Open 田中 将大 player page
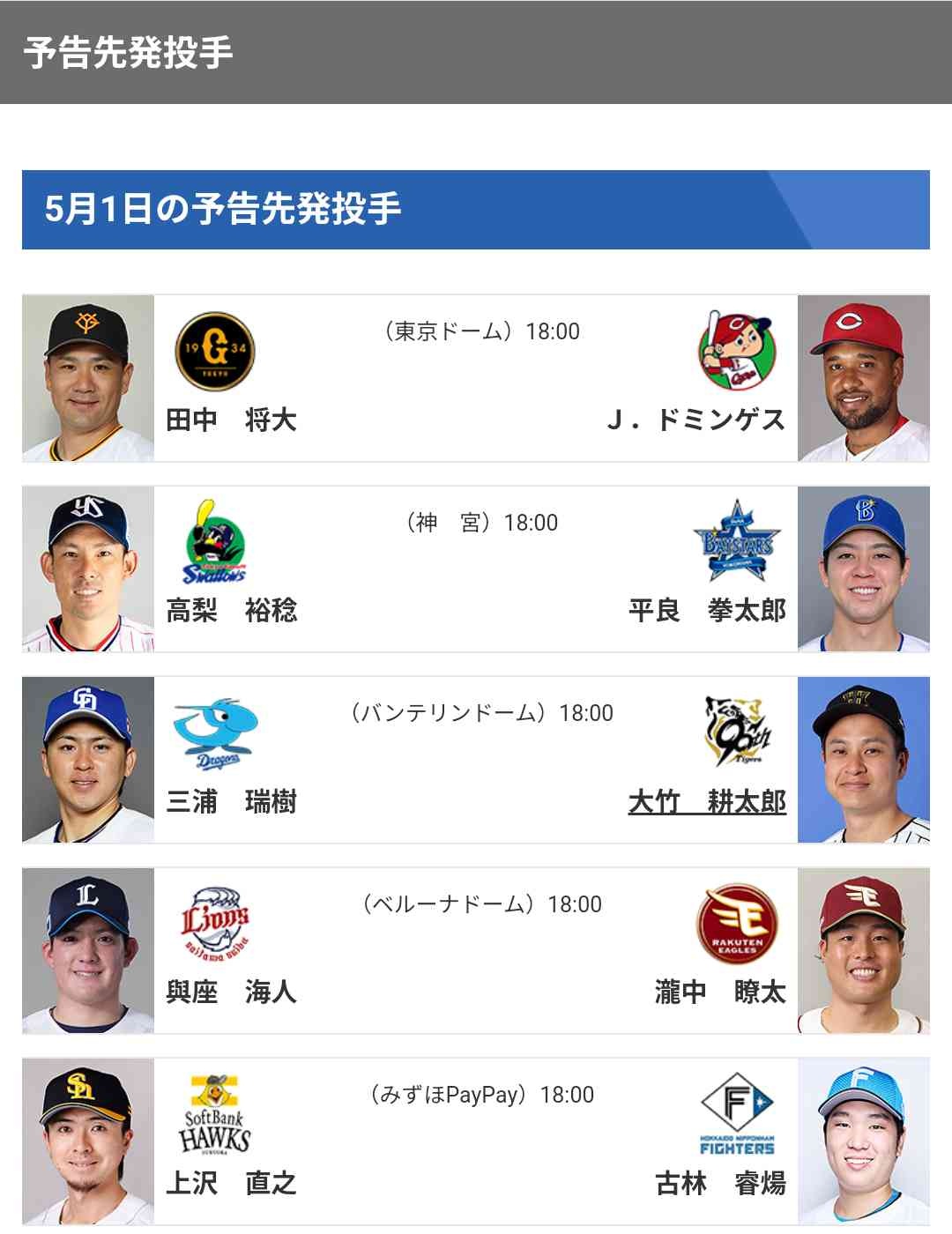Viewport: 952px width, 1234px height. 231,420
